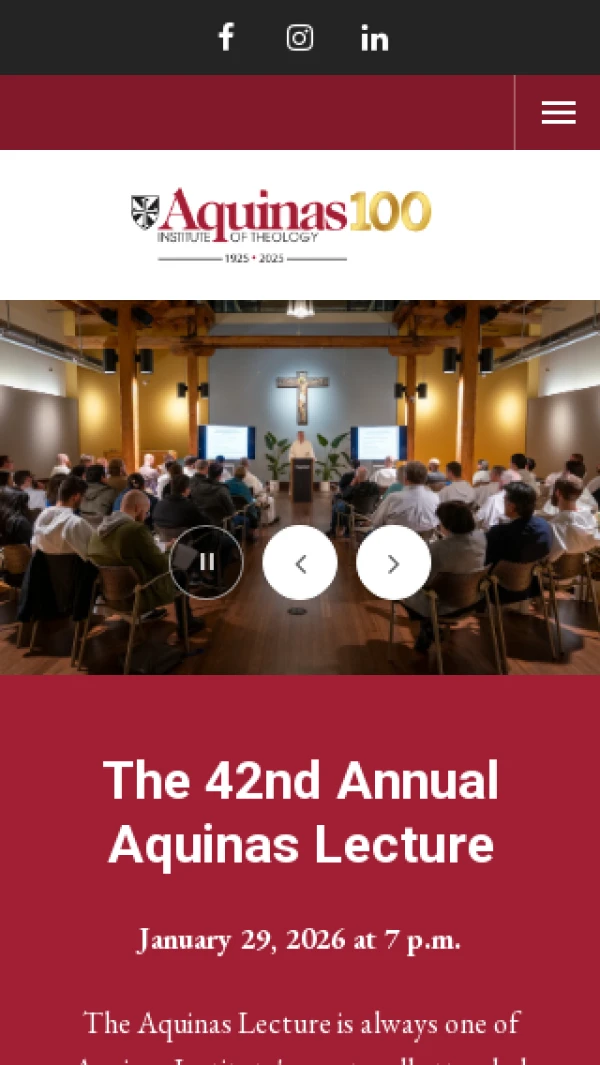The image size is (600, 1065).
Task: Go to the previous slide
Action: point(300,563)
